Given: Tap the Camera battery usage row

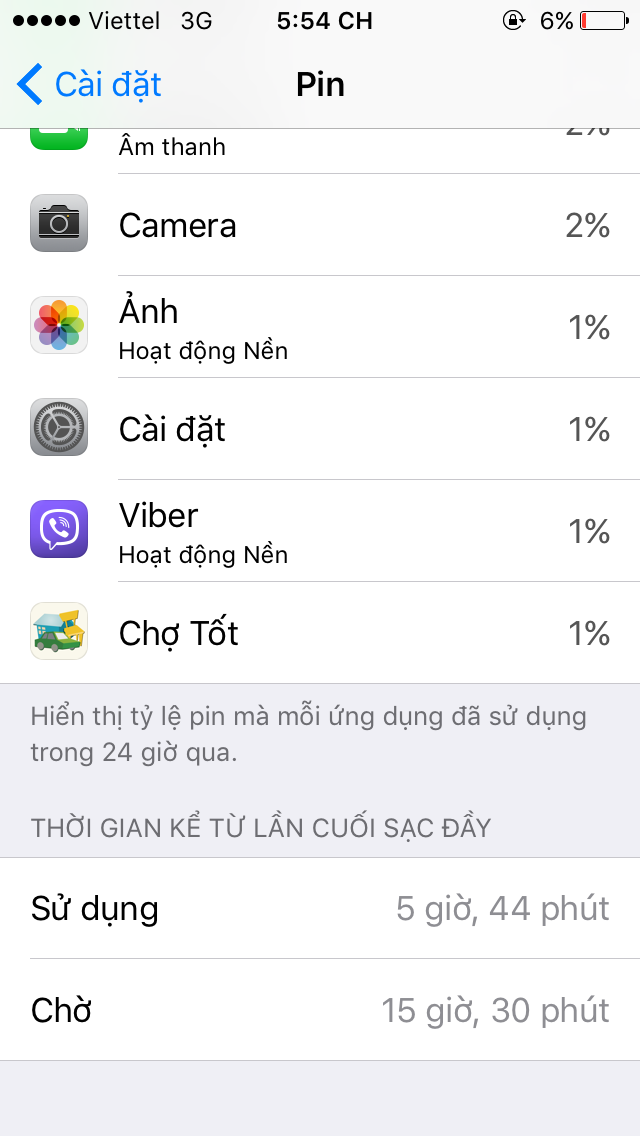Looking at the screenshot, I should pyautogui.click(x=320, y=225).
